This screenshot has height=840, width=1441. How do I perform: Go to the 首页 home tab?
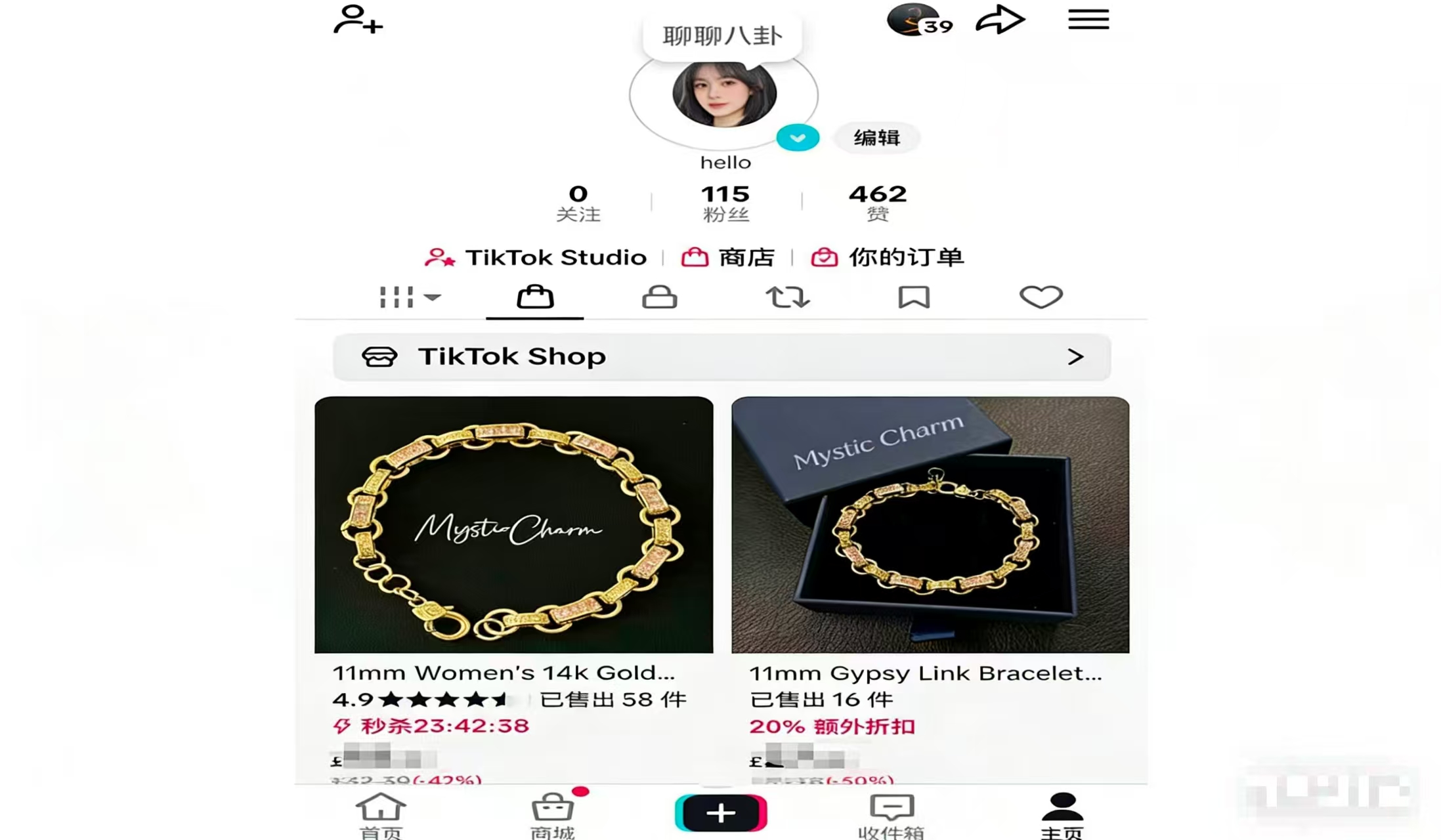tap(381, 815)
